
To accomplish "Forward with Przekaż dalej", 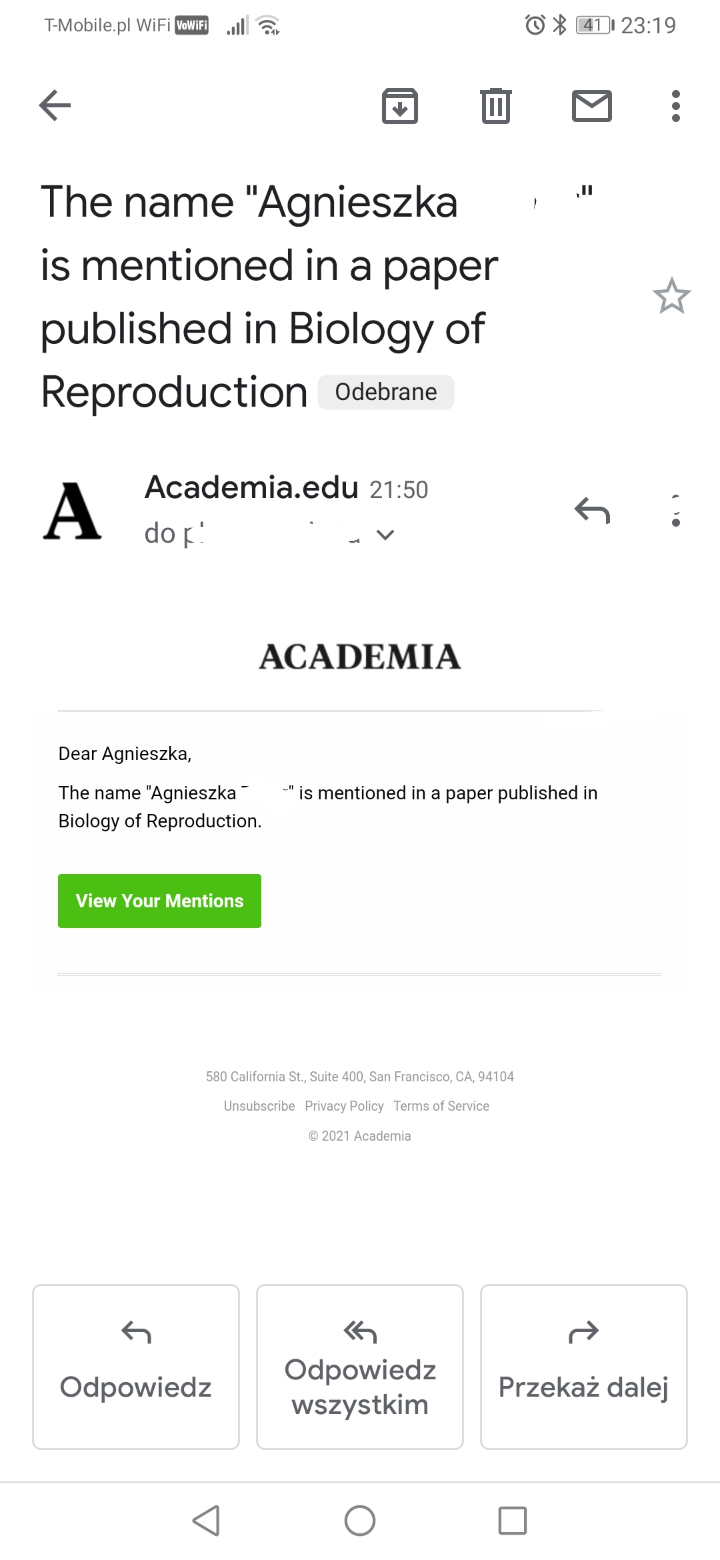I will 584,1367.
